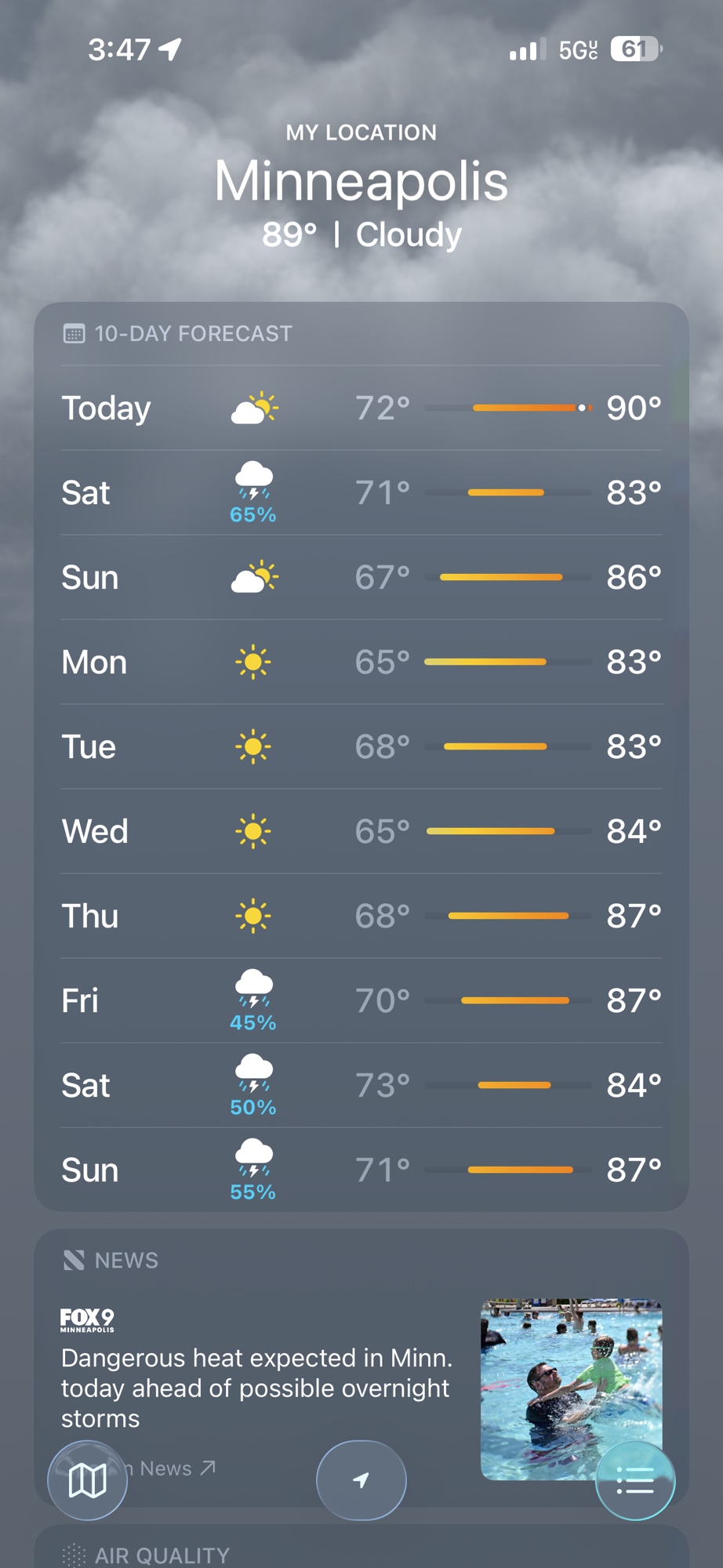The image size is (723, 1568).
Task: Open the Fri forecast with 45% rain
Action: coord(361,1001)
